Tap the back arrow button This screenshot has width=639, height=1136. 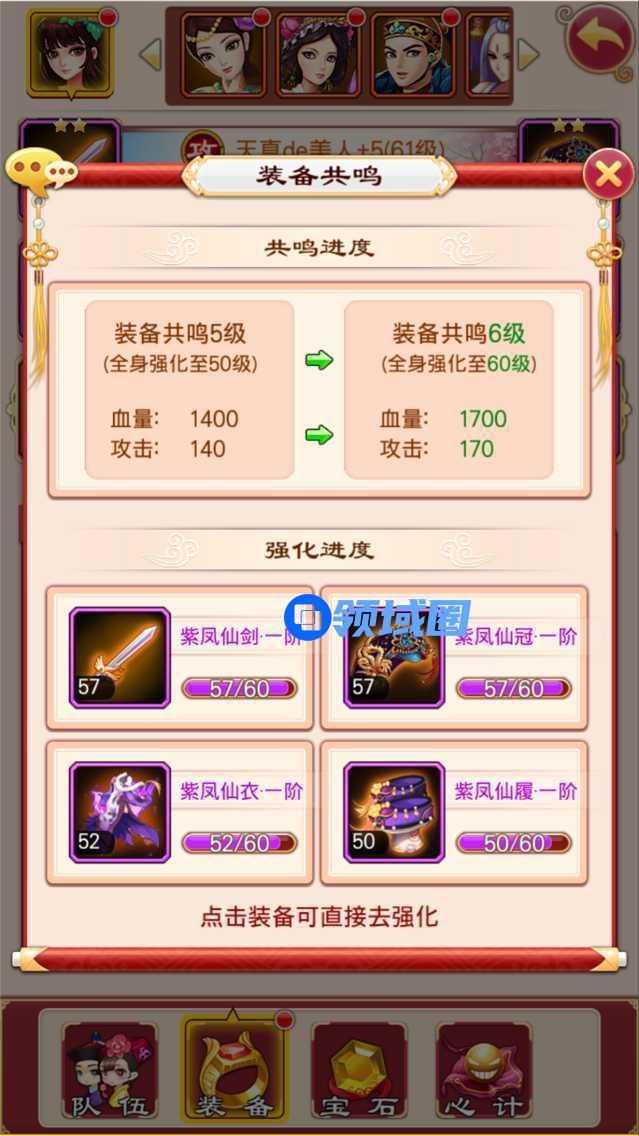pyautogui.click(x=599, y=38)
